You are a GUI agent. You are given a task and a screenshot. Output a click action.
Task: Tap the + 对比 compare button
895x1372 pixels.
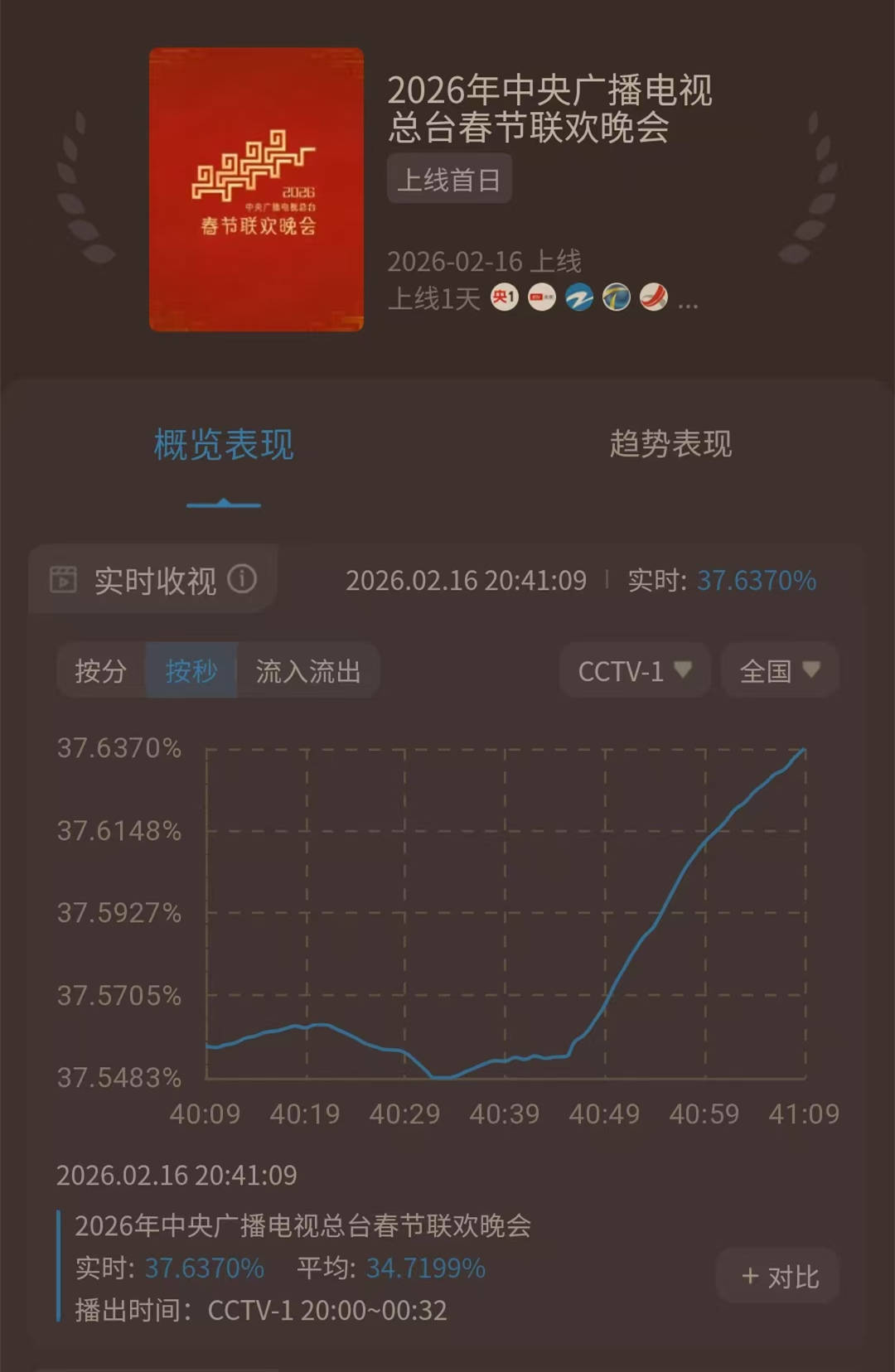tap(779, 1277)
